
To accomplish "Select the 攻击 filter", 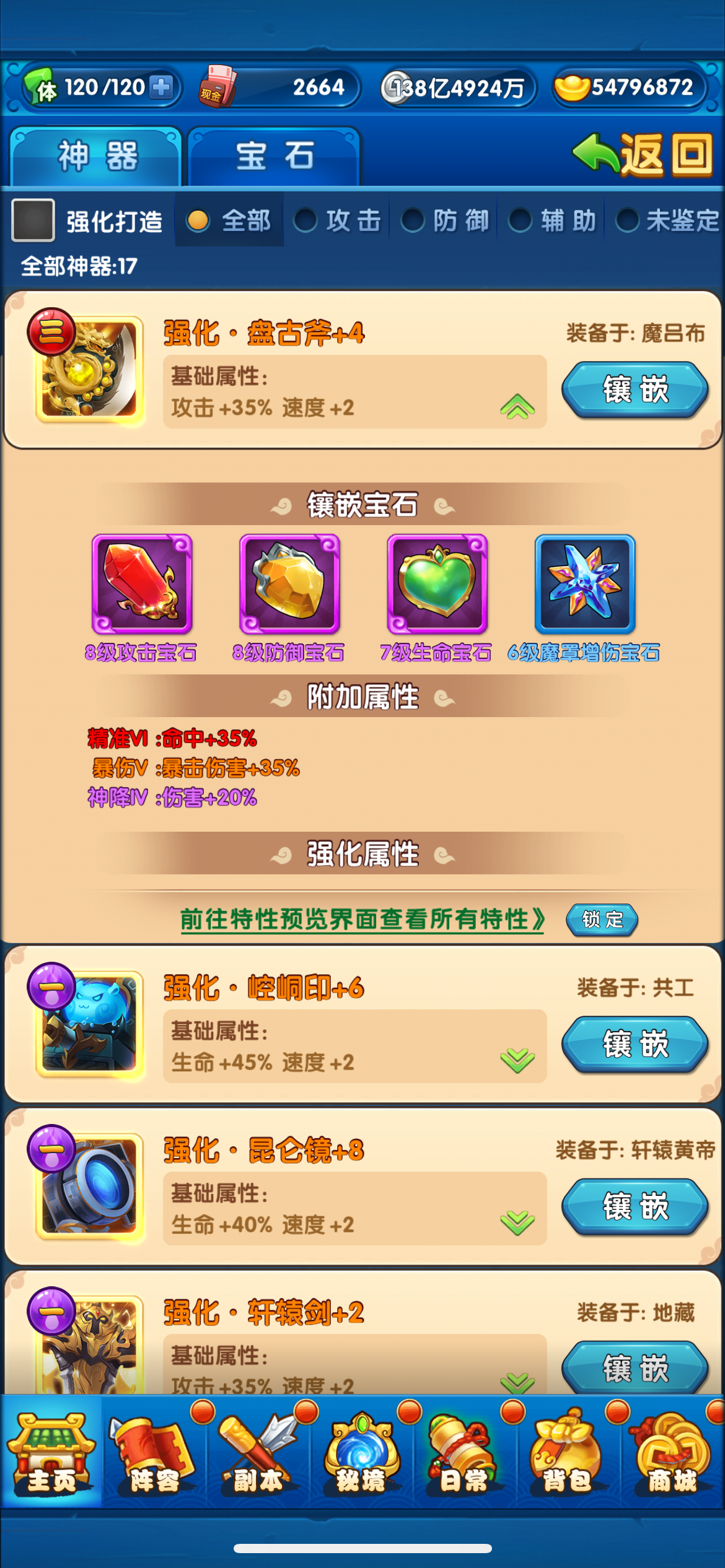I will 338,220.
